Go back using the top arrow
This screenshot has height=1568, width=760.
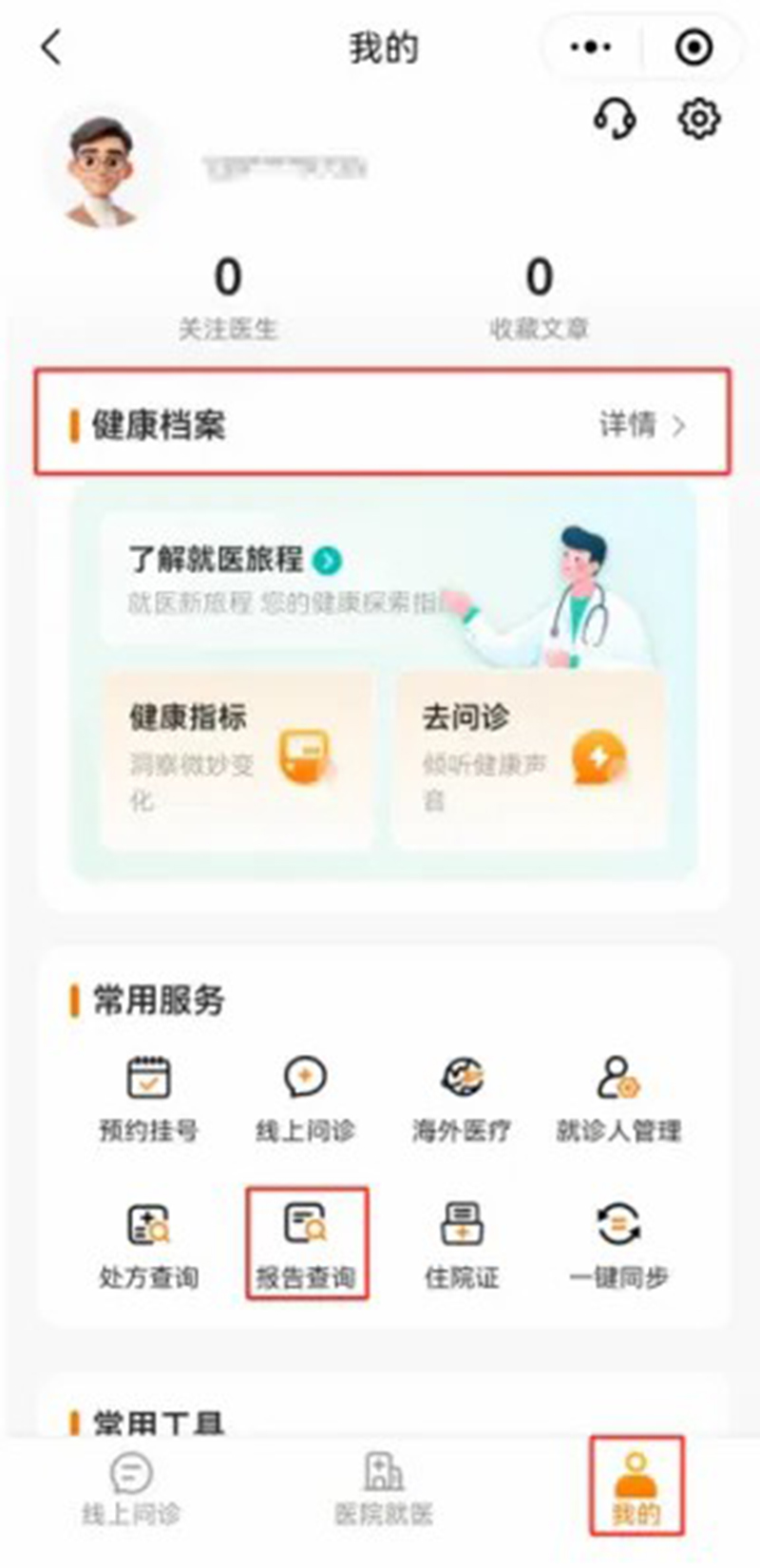(52, 47)
